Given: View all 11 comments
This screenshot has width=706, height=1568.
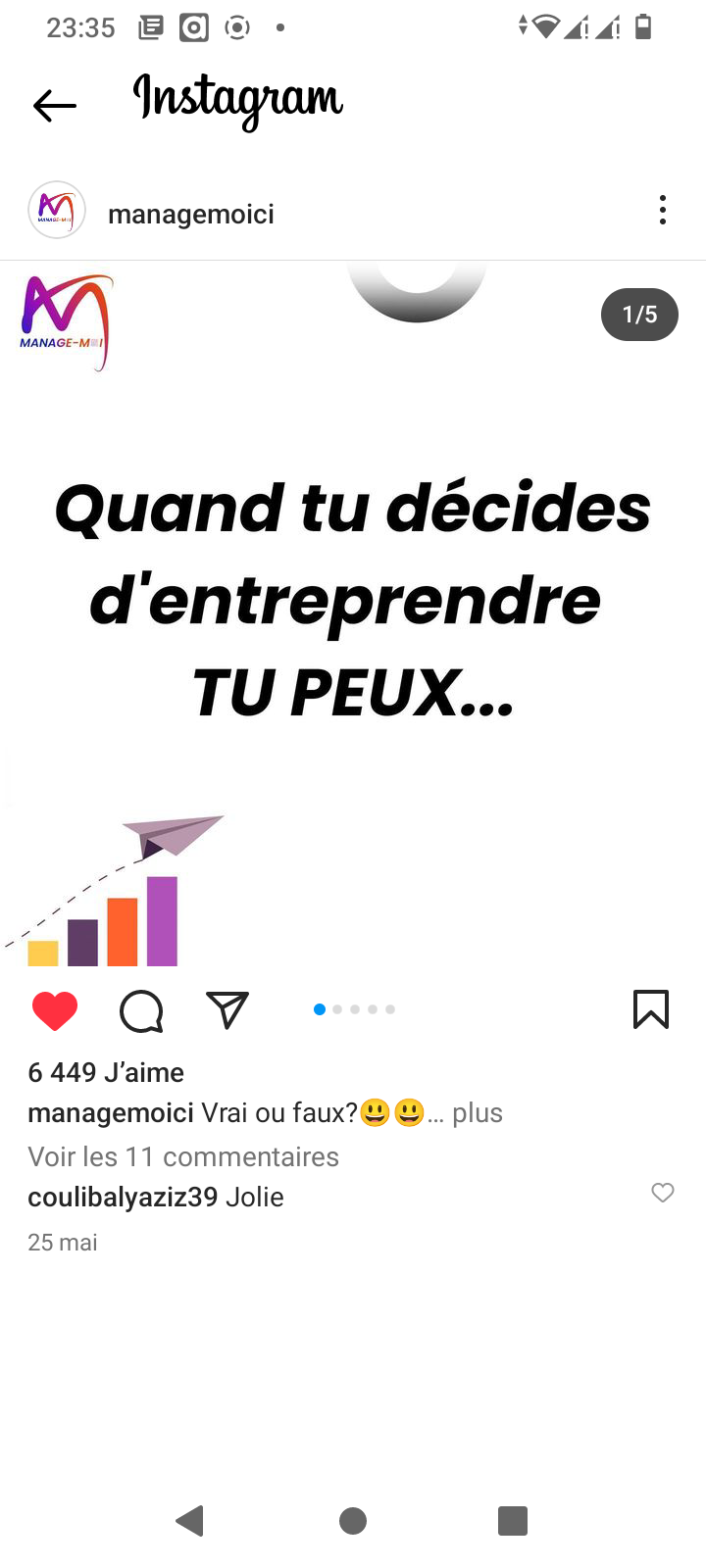Looking at the screenshot, I should 183,1156.
